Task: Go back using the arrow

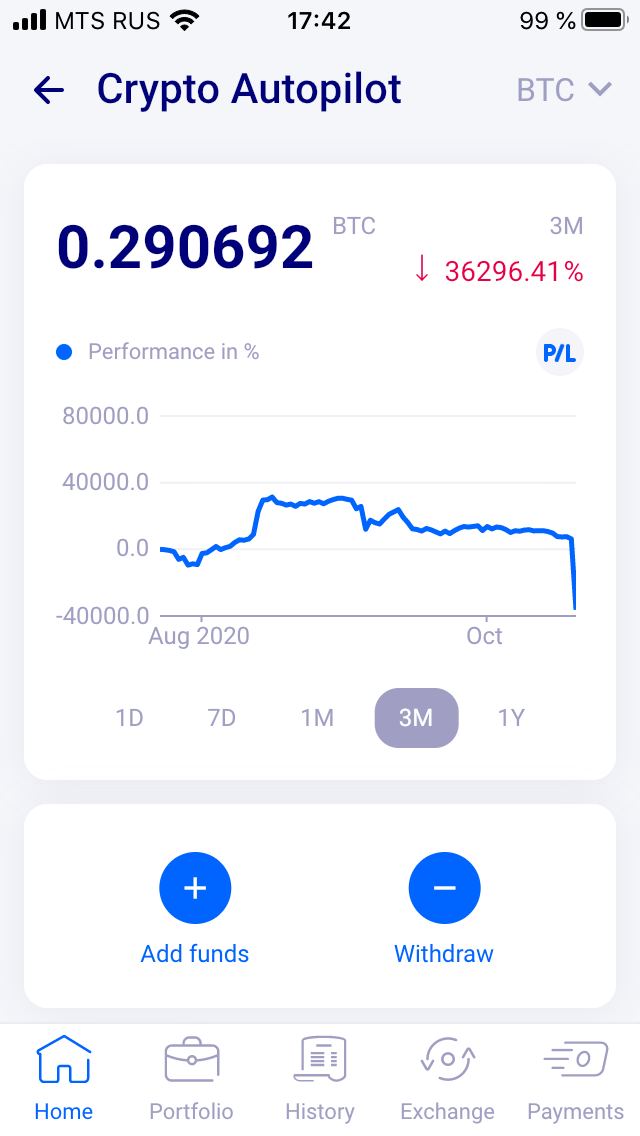Action: click(49, 91)
